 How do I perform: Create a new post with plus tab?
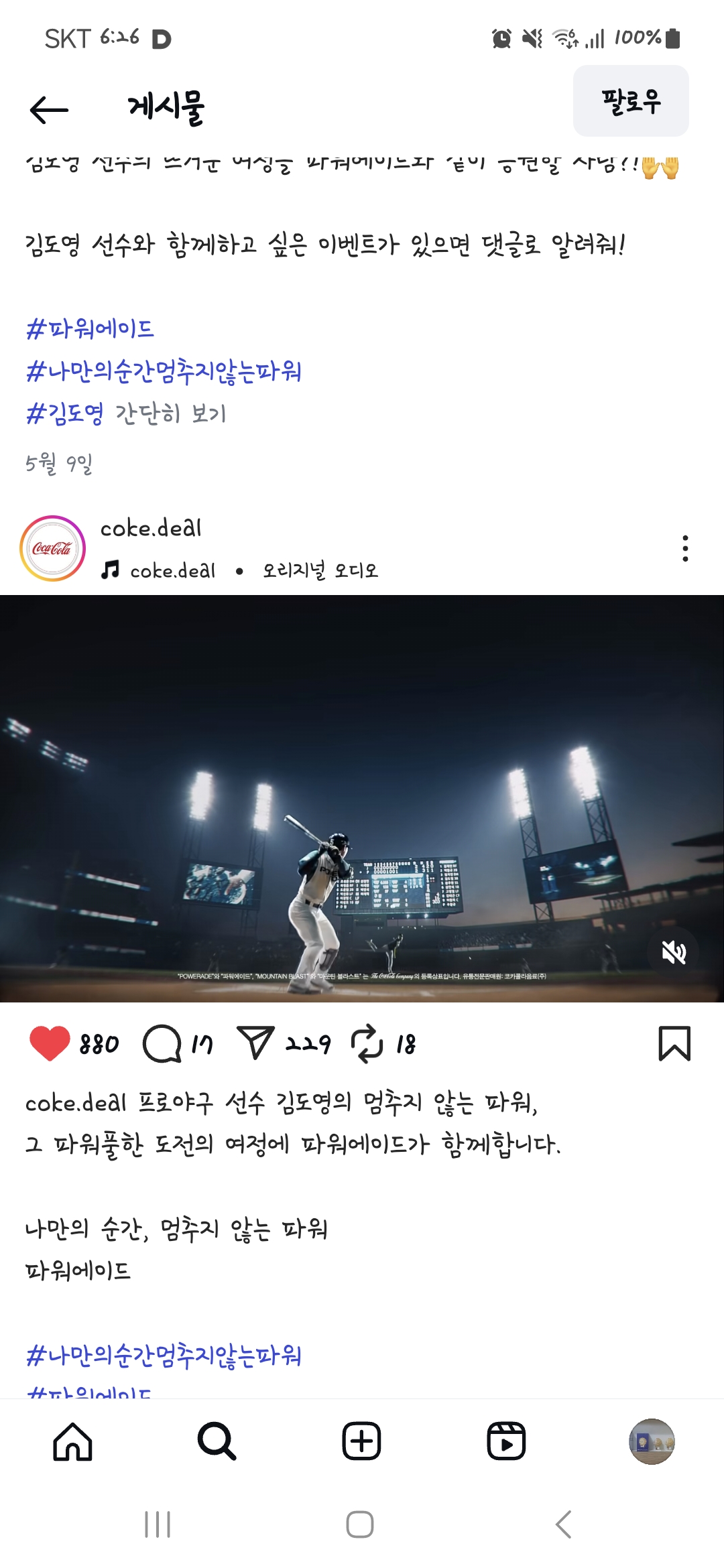click(x=362, y=1441)
